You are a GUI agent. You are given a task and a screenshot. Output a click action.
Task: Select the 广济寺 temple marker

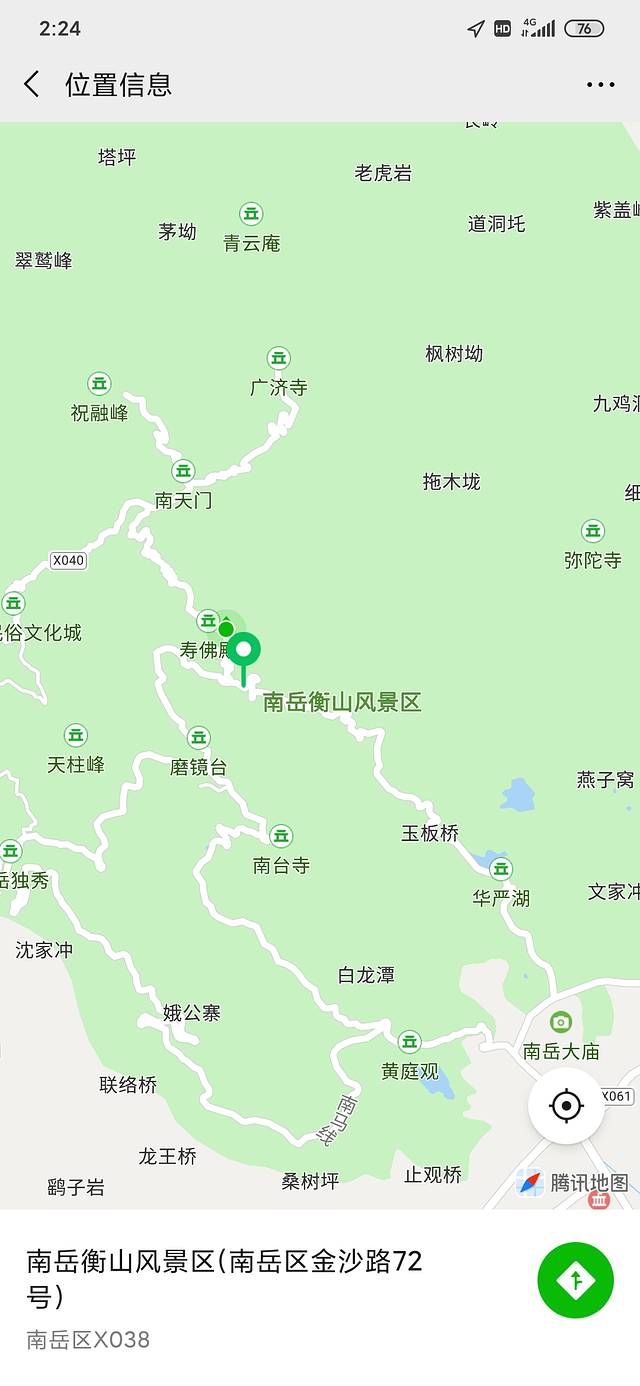click(278, 358)
